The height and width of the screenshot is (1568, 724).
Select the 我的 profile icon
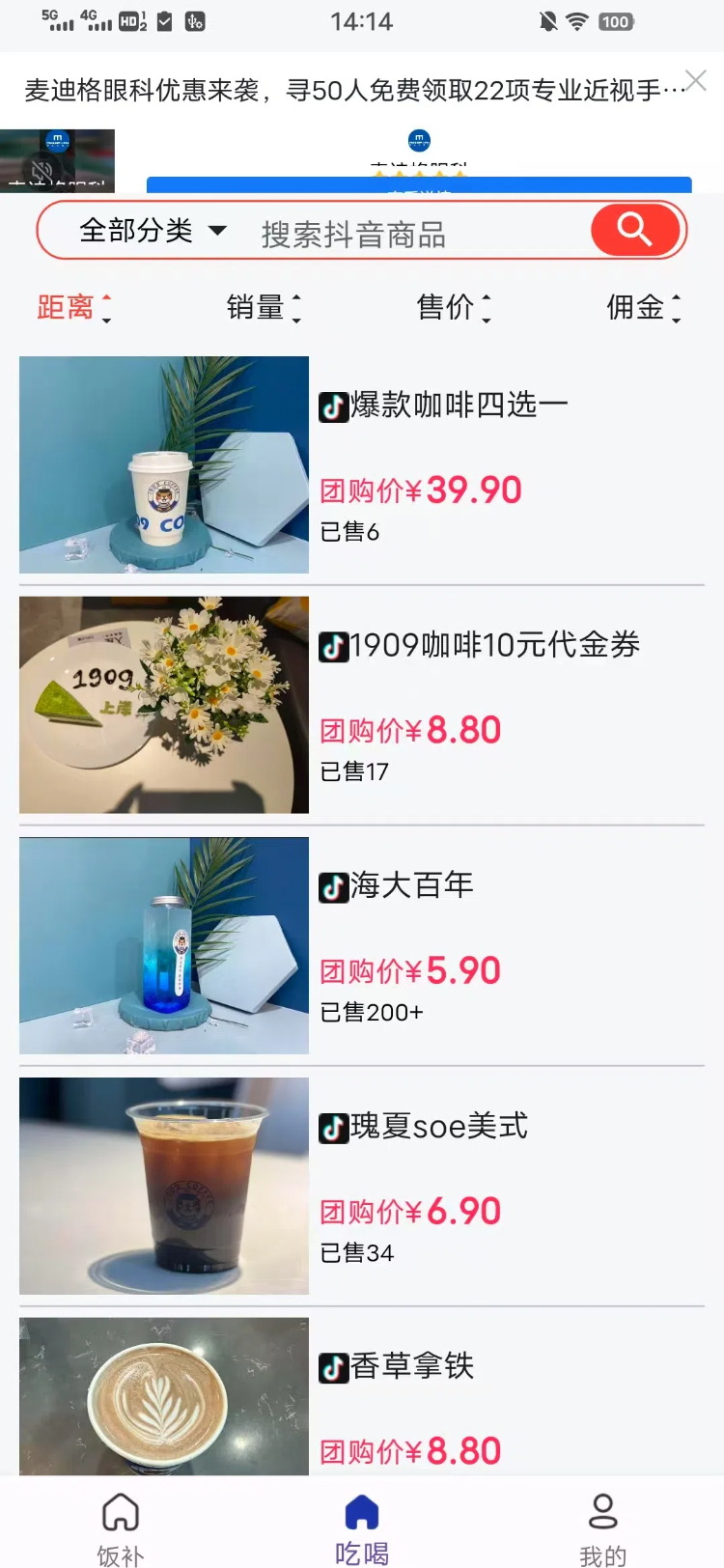[x=602, y=1509]
